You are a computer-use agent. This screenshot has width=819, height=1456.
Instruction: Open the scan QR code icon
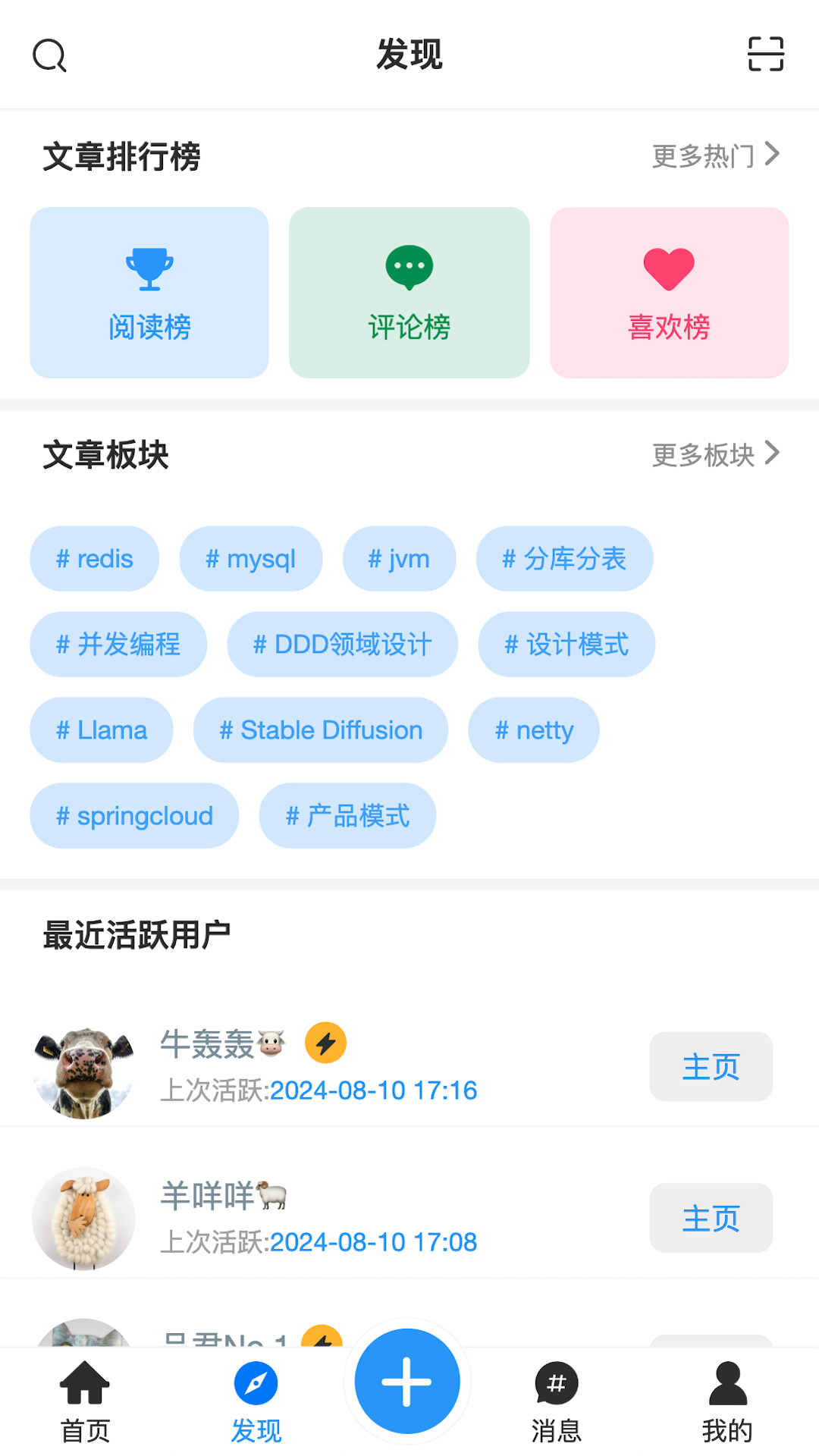pos(766,54)
